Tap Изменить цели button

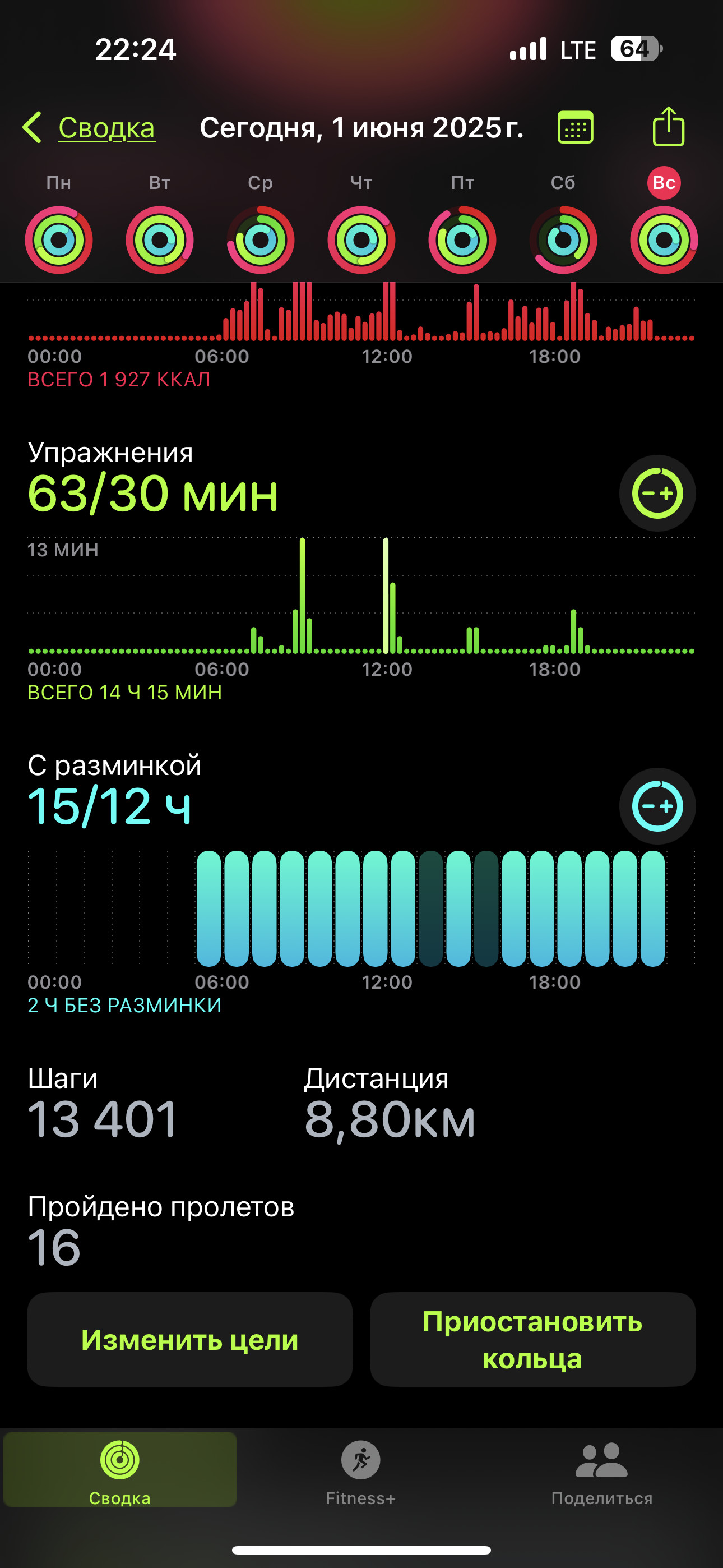pos(190,1339)
